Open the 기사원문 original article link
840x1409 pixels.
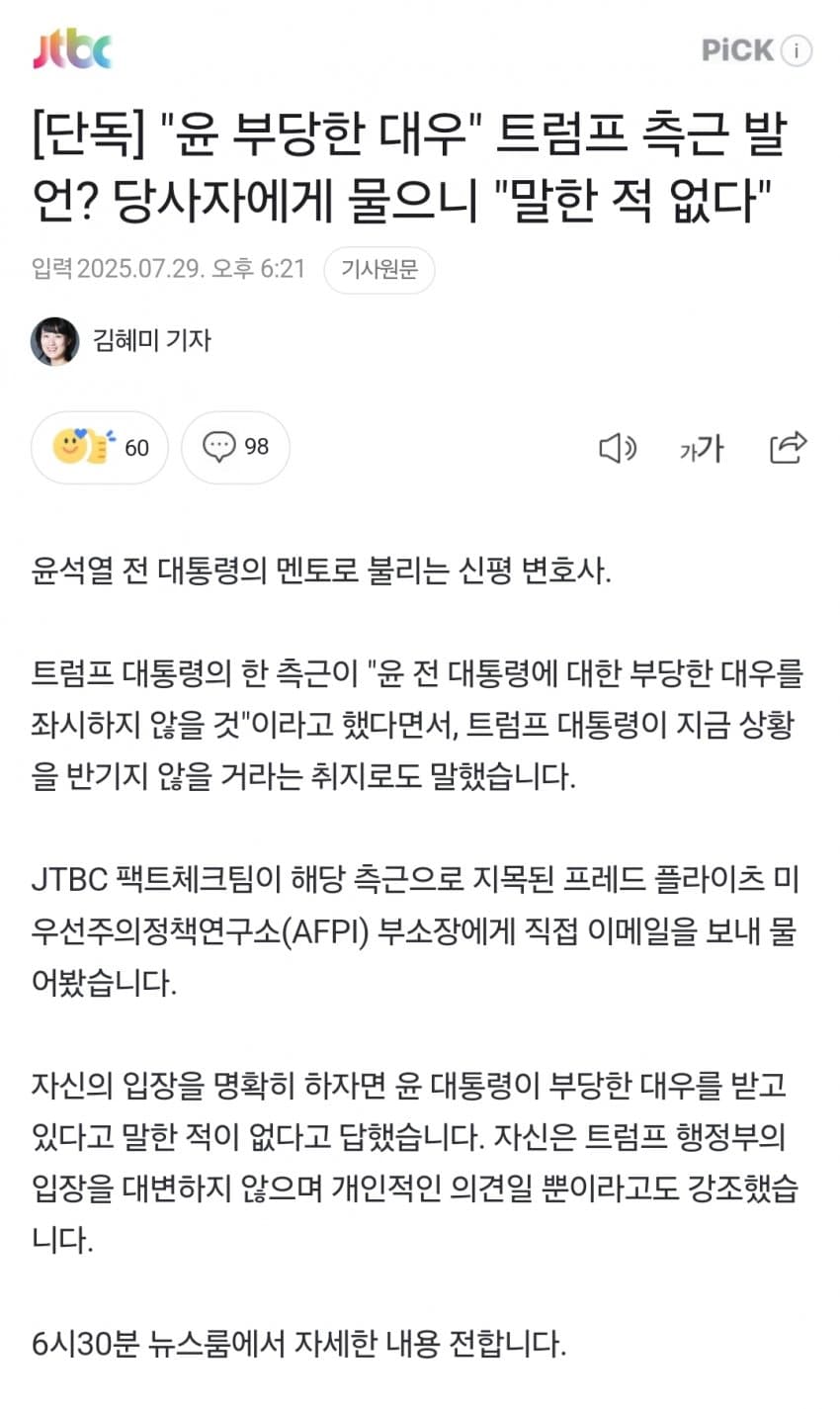pos(378,269)
